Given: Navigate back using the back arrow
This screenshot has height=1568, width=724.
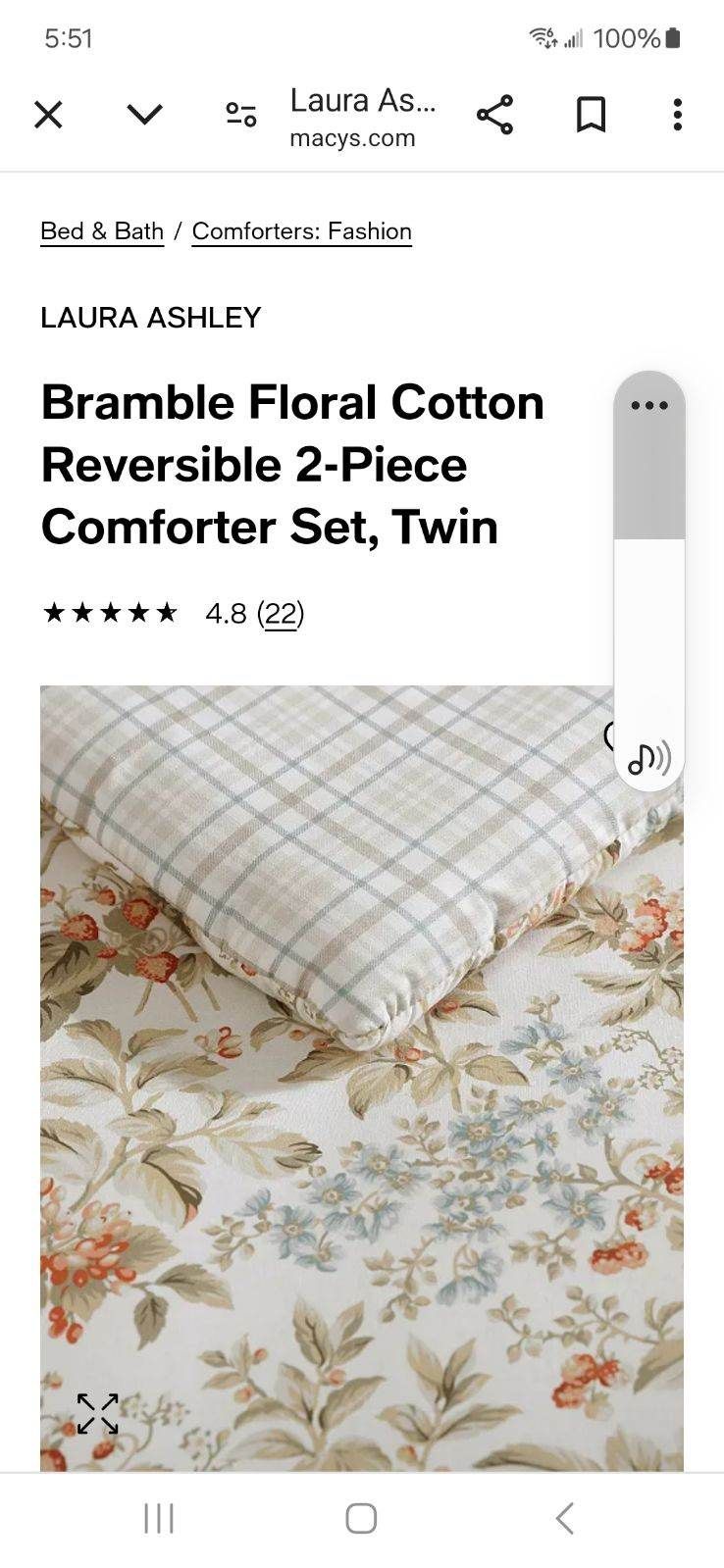Looking at the screenshot, I should click(x=564, y=1517).
